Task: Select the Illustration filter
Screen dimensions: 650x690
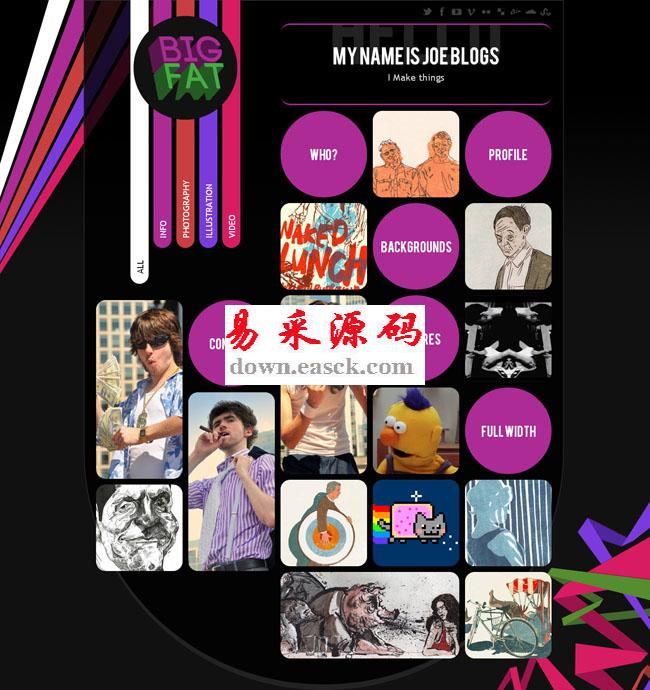Action: coord(208,213)
